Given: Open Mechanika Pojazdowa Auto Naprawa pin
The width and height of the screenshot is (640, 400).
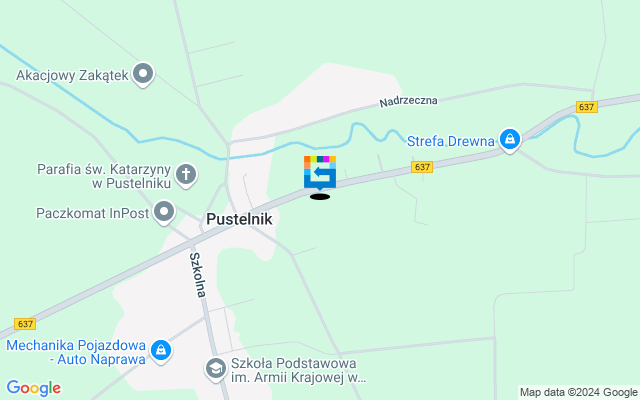Looking at the screenshot, I should pos(161,351).
